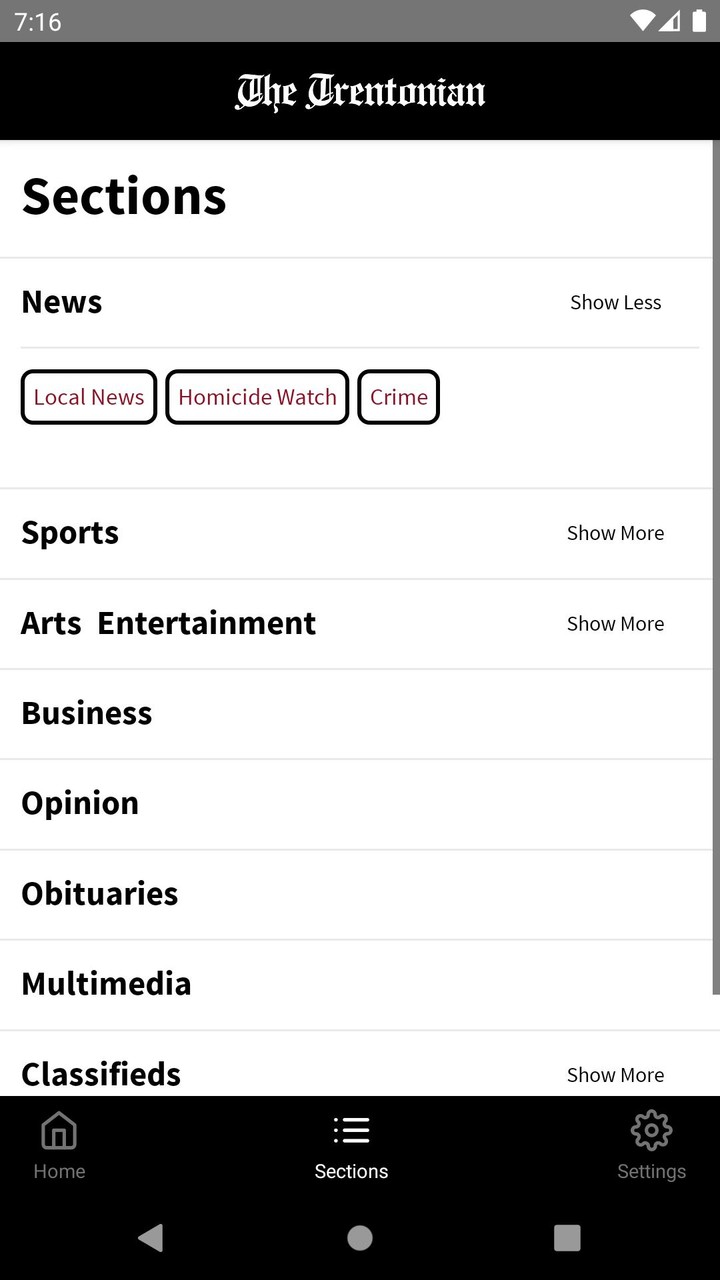Tap the Android home circle button

point(360,1237)
